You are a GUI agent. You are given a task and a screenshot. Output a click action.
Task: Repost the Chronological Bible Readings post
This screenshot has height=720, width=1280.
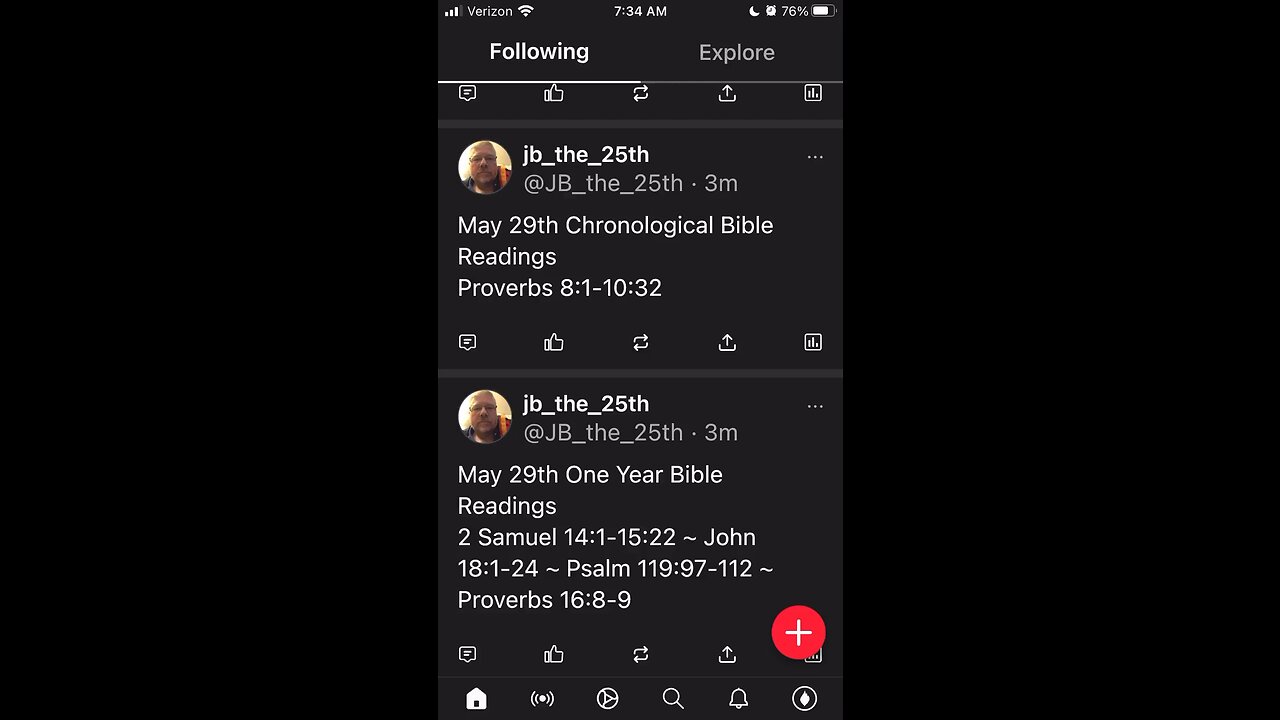[x=641, y=342]
